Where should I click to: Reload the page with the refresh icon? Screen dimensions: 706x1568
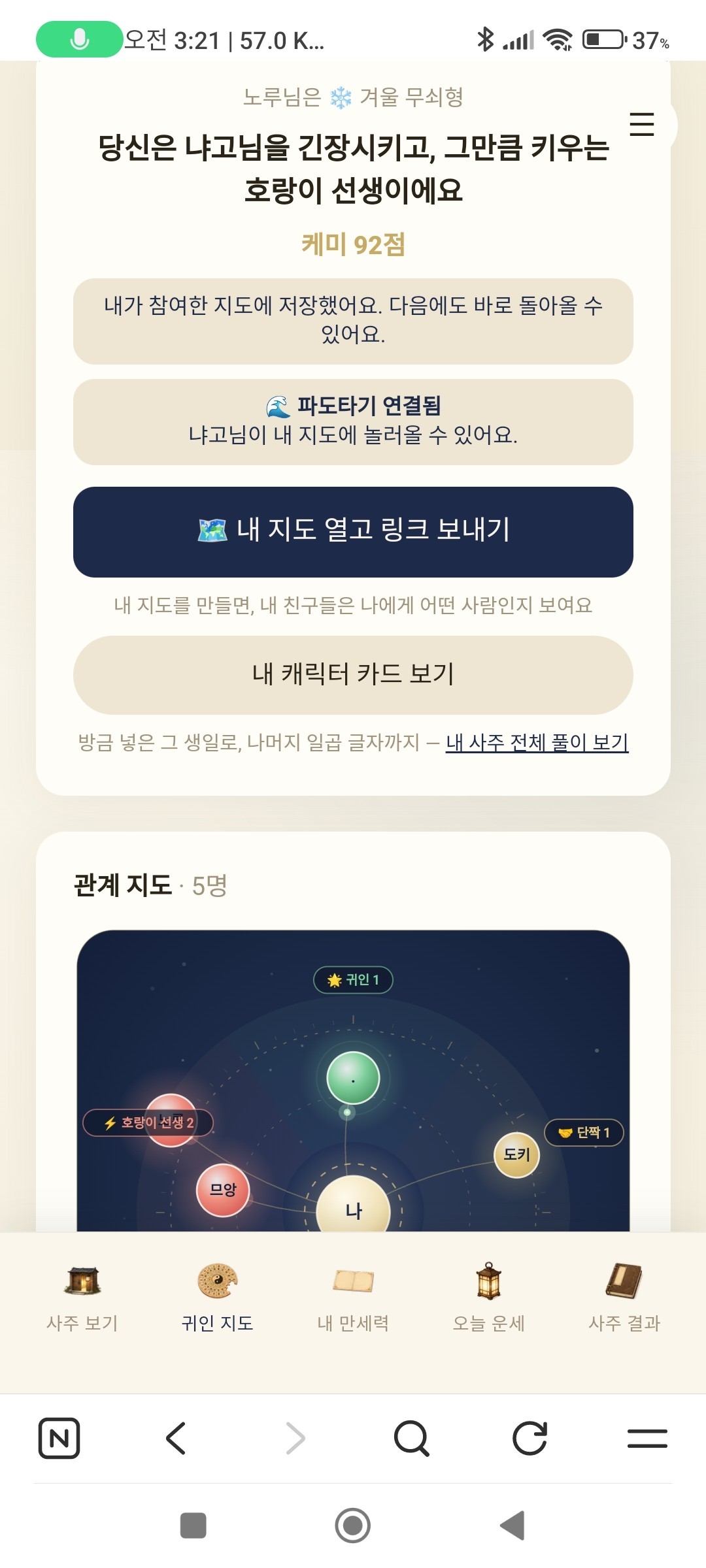(529, 1438)
